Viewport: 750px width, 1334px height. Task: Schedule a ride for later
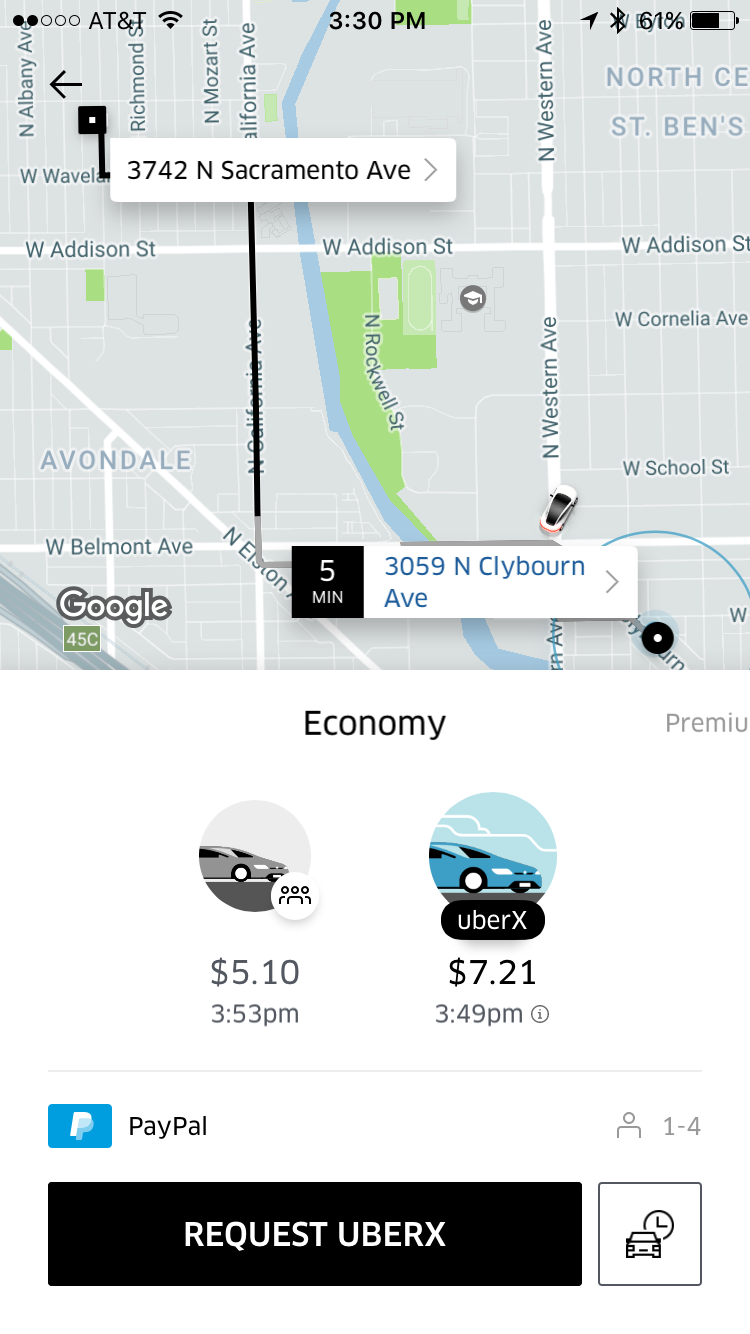(649, 1234)
